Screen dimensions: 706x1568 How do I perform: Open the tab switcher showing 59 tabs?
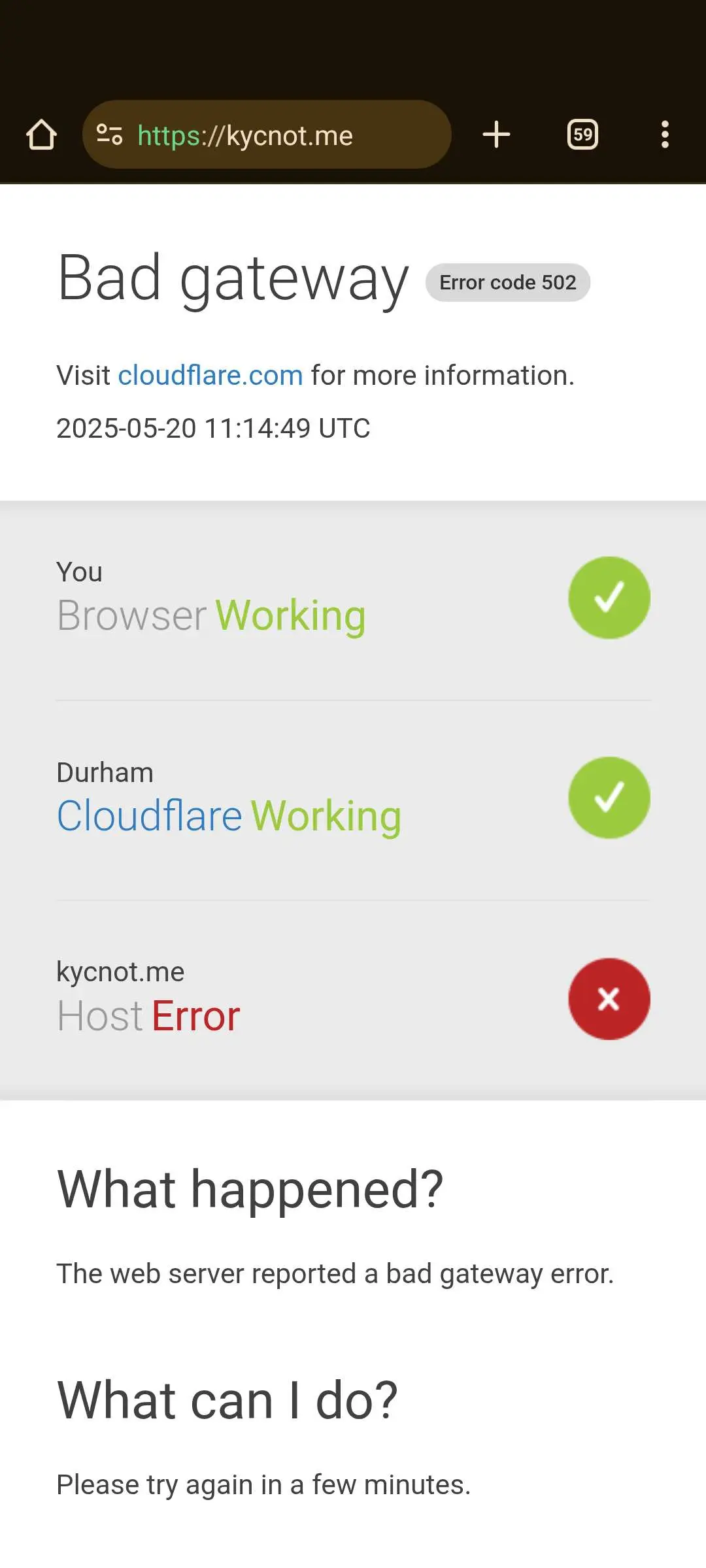pos(582,135)
